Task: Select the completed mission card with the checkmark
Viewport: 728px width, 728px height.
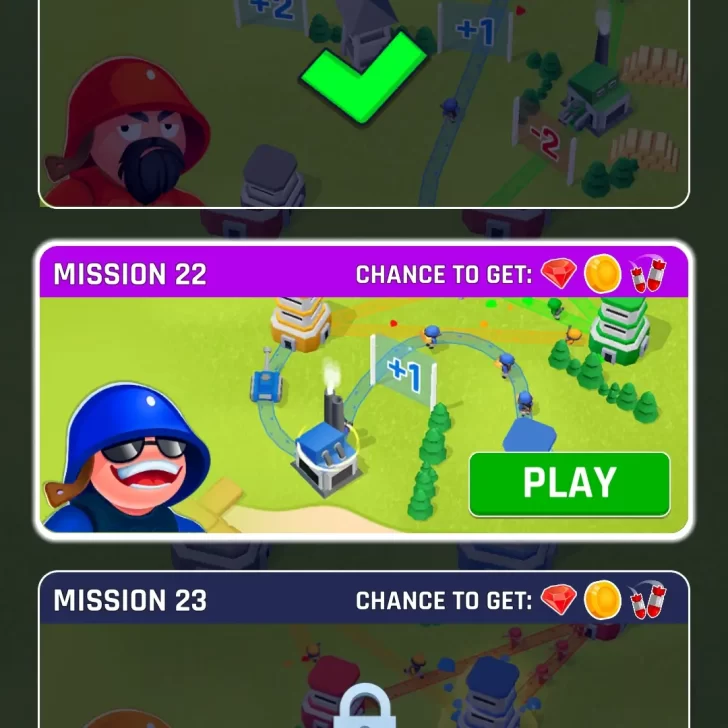Action: click(364, 100)
